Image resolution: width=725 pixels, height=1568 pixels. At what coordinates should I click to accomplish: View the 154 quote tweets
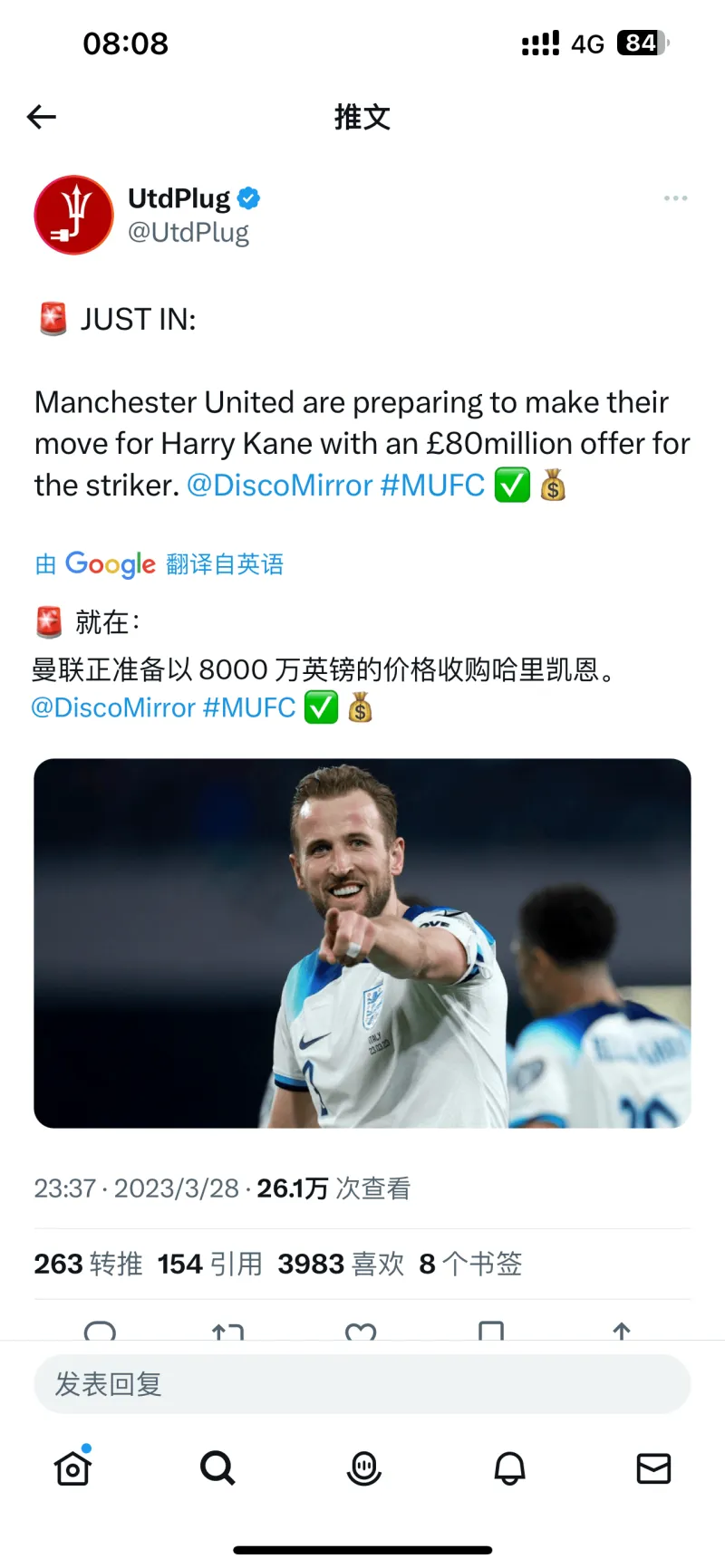pos(210,1264)
